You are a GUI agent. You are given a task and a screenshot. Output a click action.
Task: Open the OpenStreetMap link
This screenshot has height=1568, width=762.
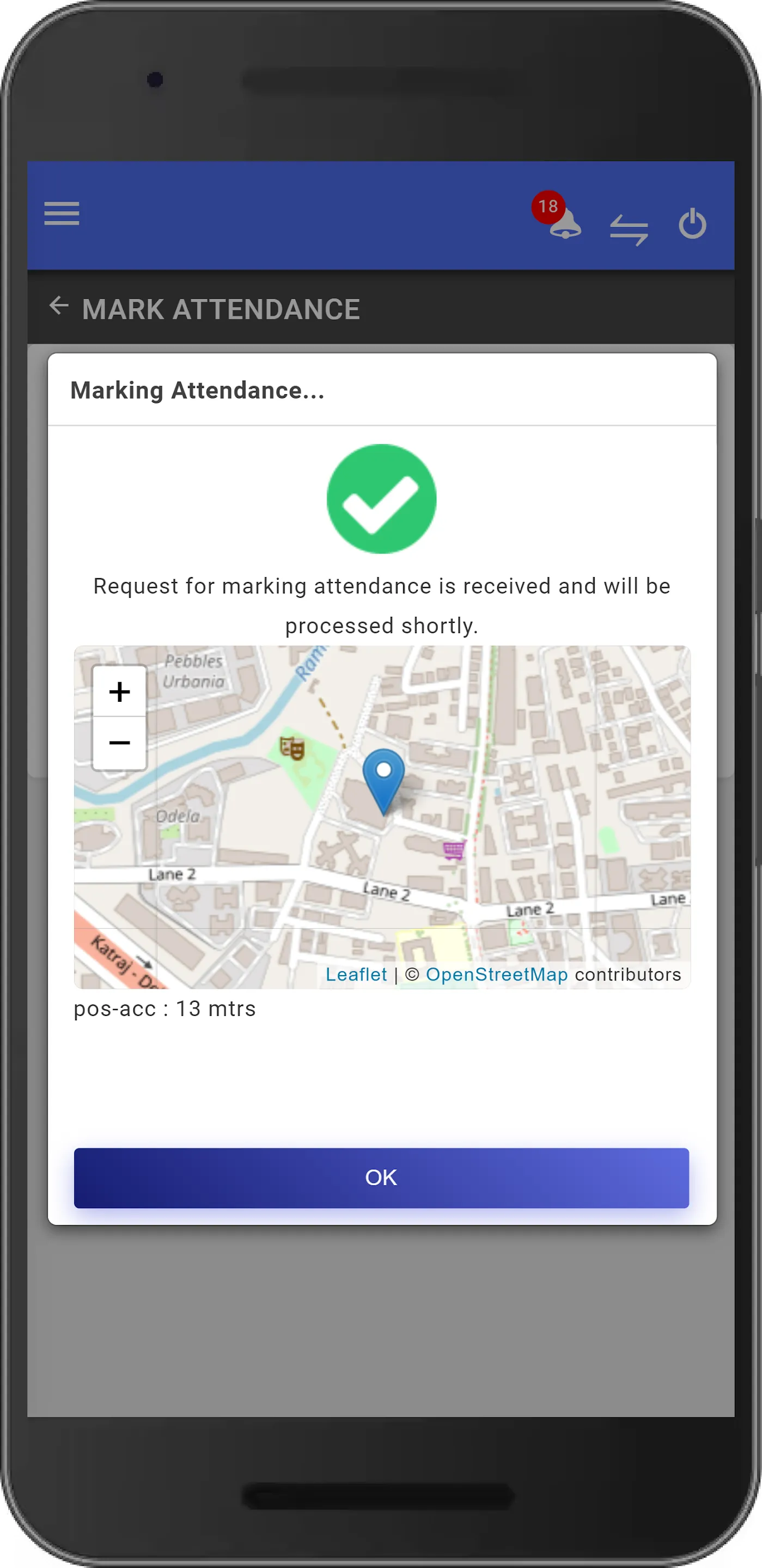(496, 975)
